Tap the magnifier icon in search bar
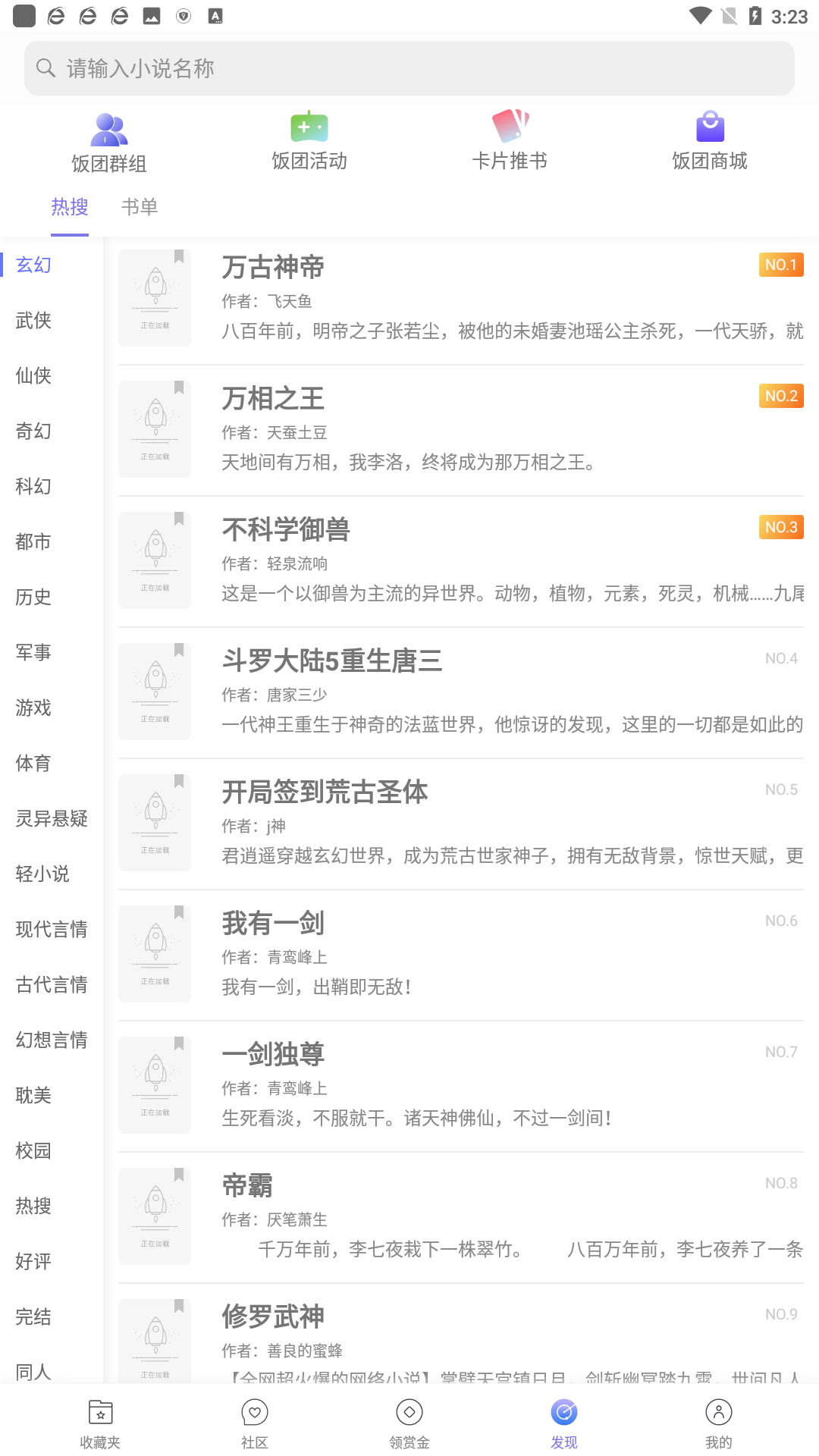The height and width of the screenshot is (1456, 819). click(45, 67)
